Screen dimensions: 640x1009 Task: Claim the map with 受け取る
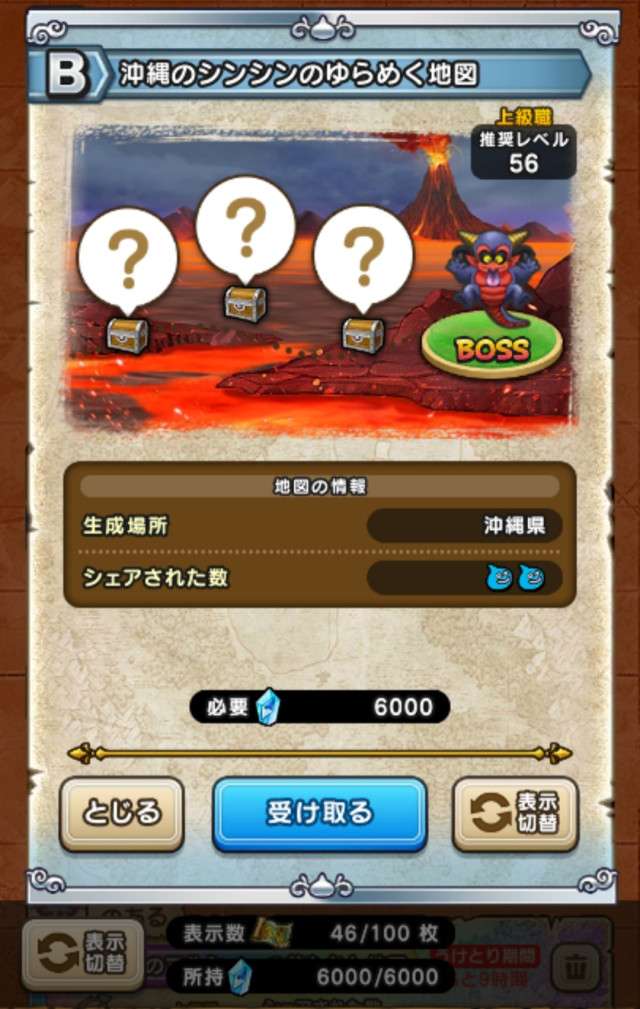pyautogui.click(x=319, y=813)
